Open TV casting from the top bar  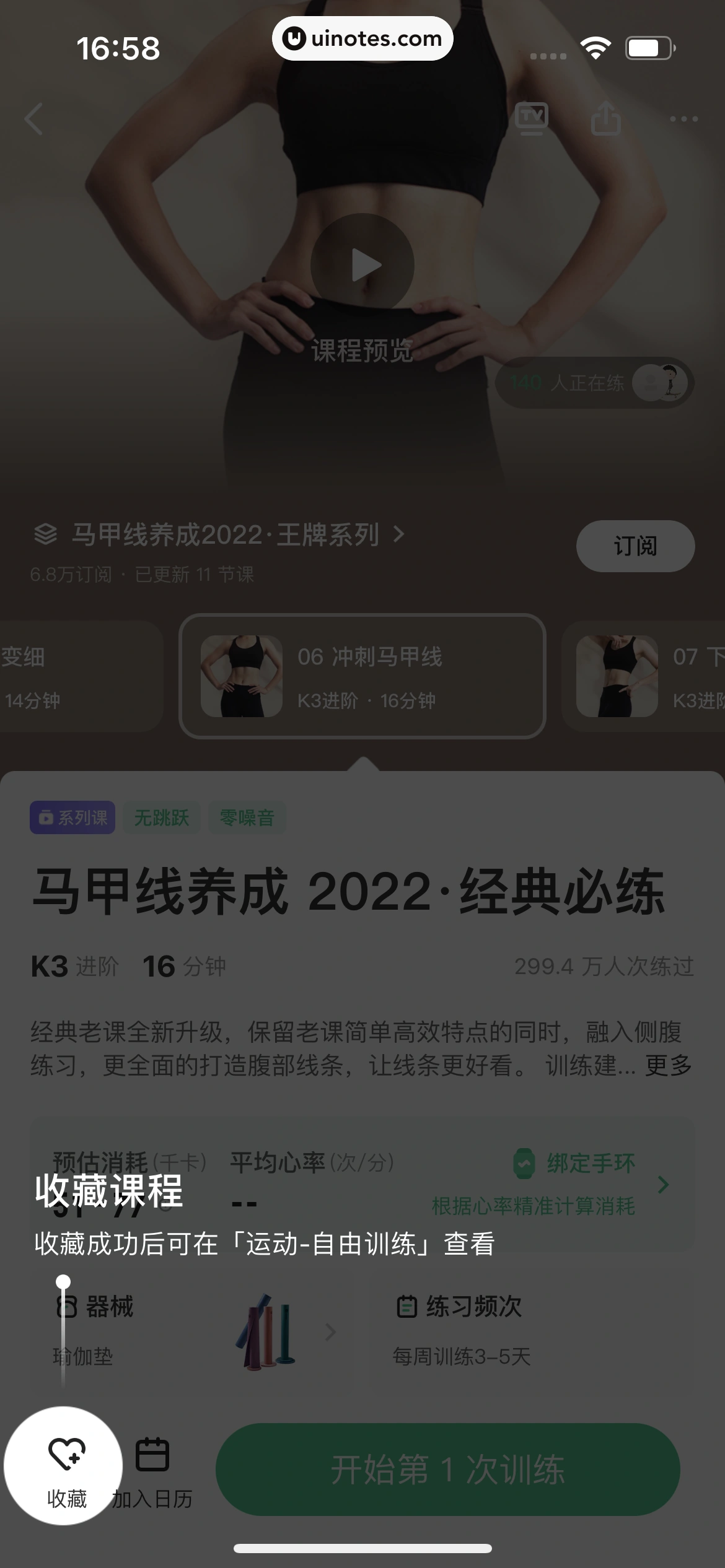pyautogui.click(x=532, y=119)
